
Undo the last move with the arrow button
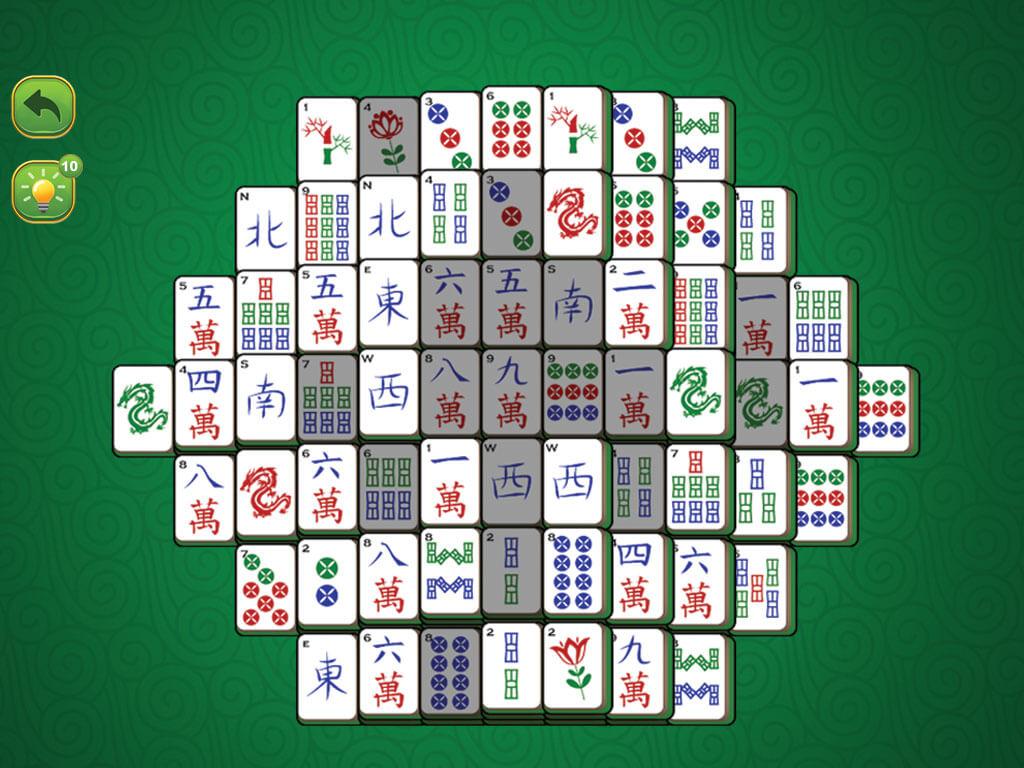pyautogui.click(x=43, y=106)
